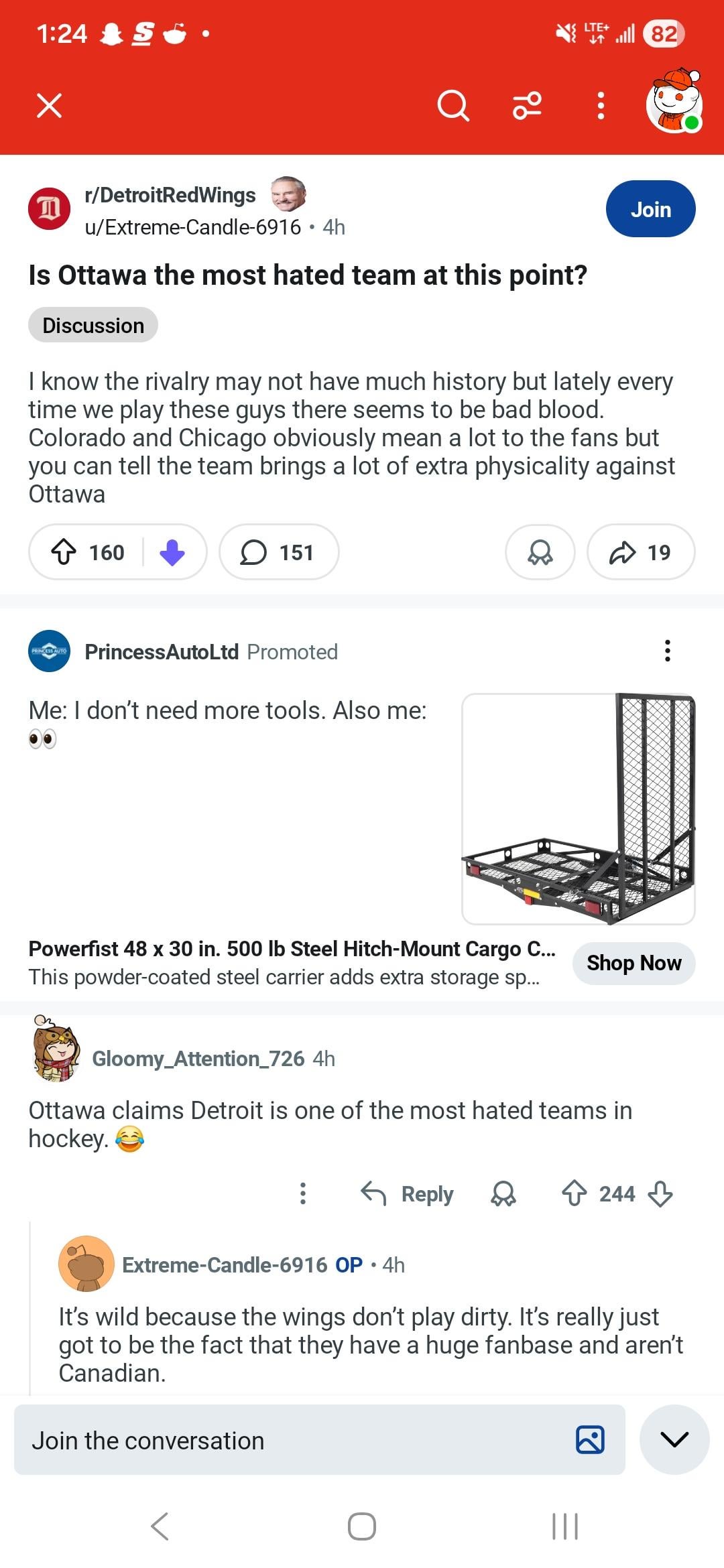Upvote Gloomy_Attention_726's comment
The image size is (724, 1568).
pos(574,1193)
